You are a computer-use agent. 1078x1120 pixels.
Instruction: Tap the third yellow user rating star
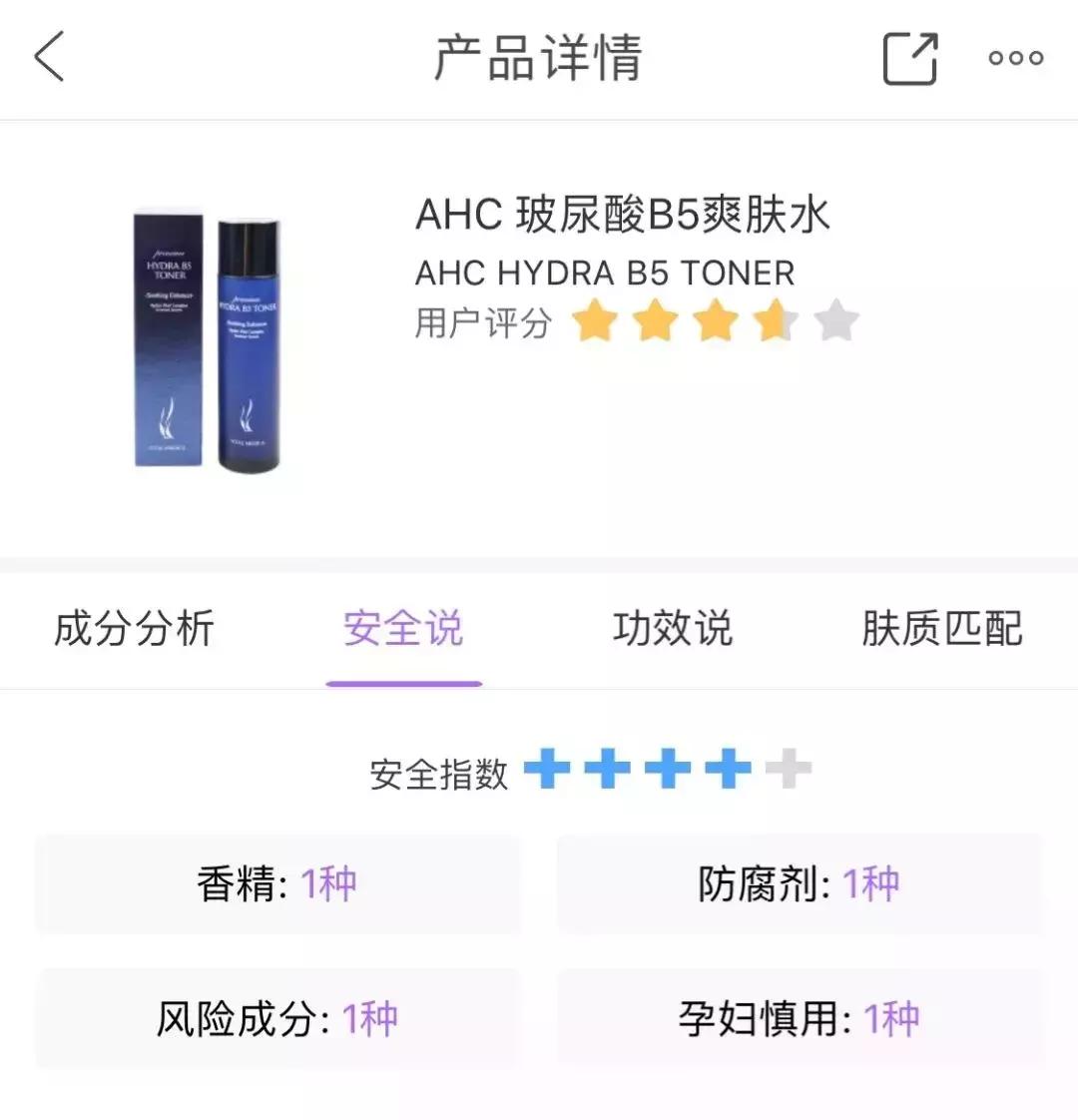(717, 319)
